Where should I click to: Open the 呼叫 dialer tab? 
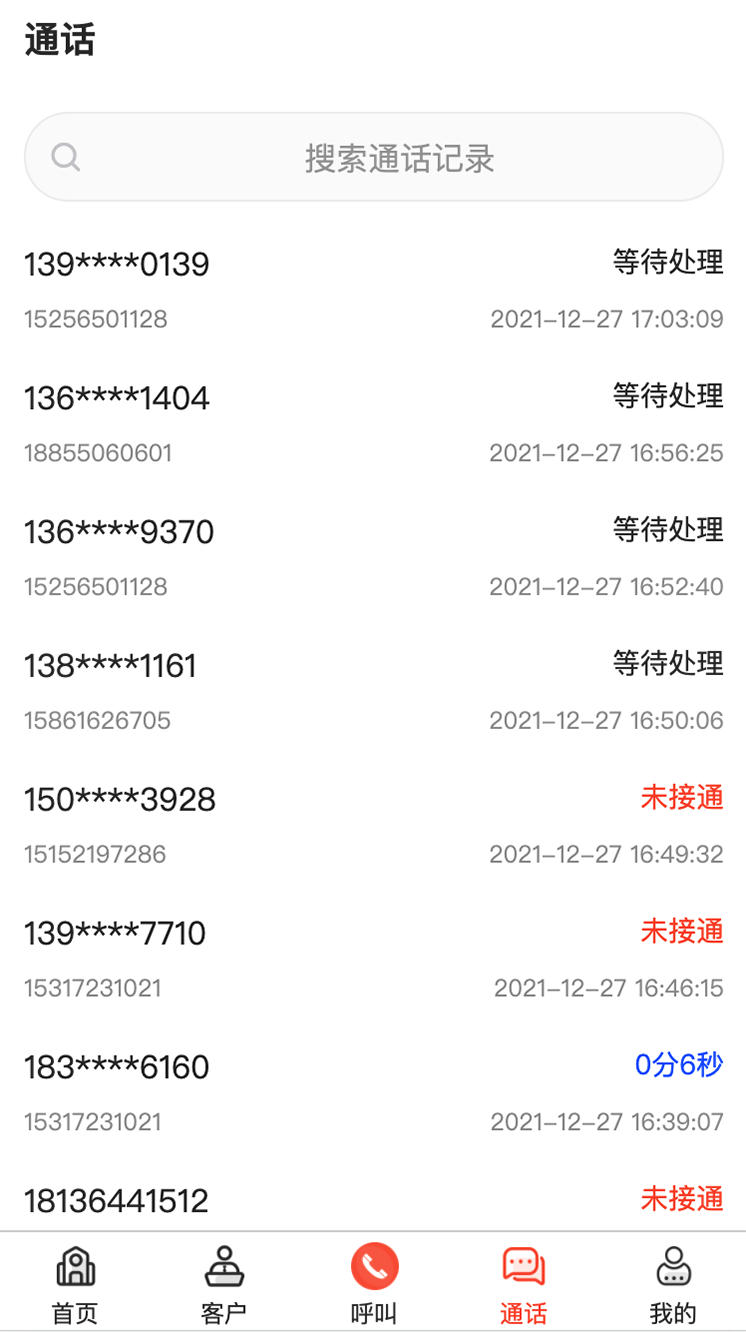click(x=374, y=1284)
